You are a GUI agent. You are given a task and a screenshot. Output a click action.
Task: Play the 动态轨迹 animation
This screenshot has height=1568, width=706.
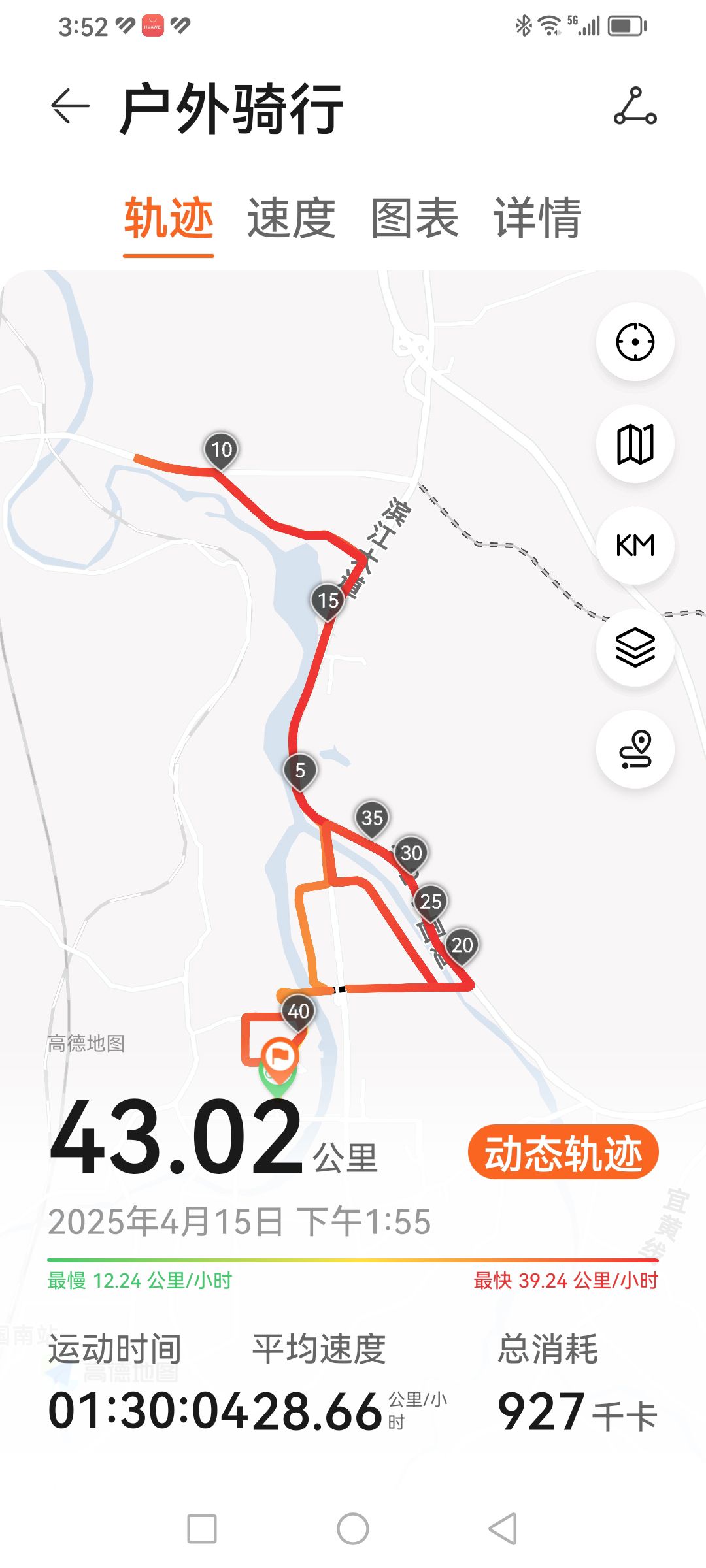pos(563,1152)
